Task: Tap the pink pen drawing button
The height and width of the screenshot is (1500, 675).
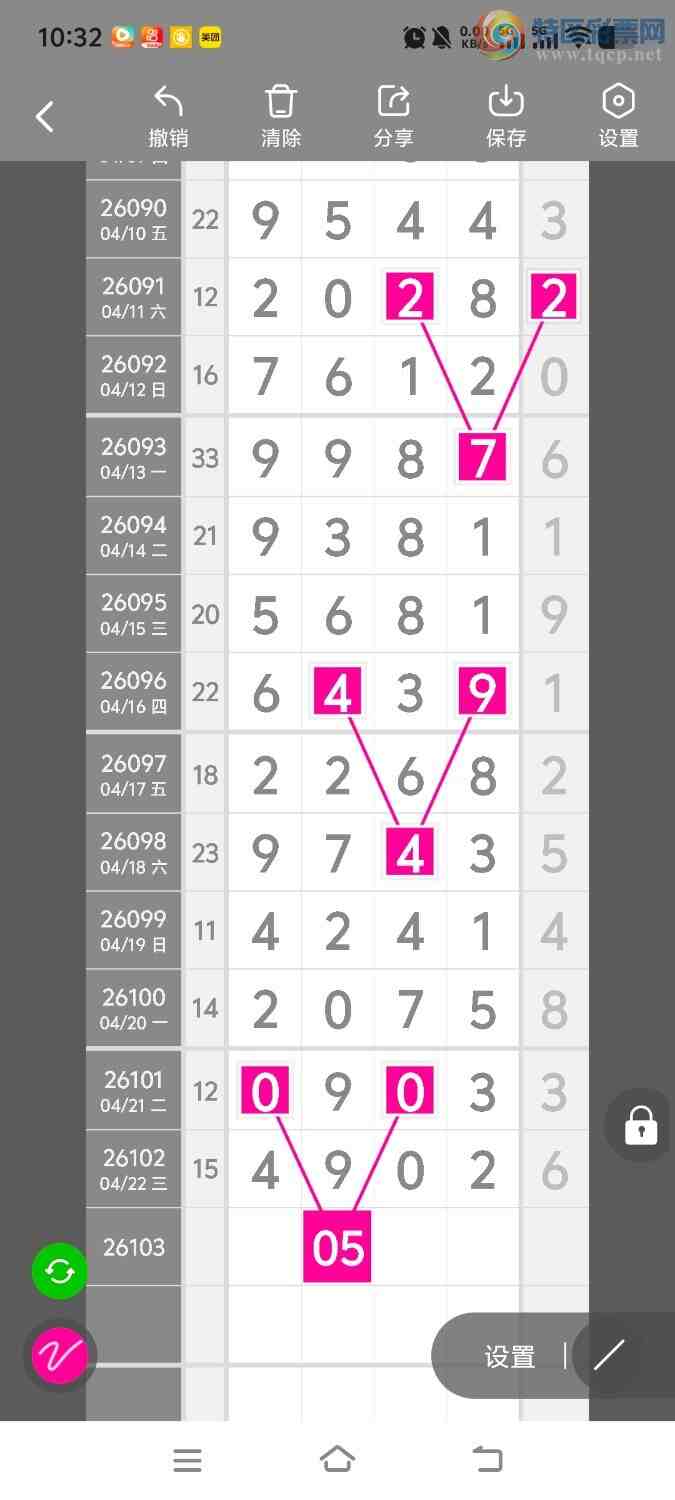Action: point(59,1355)
